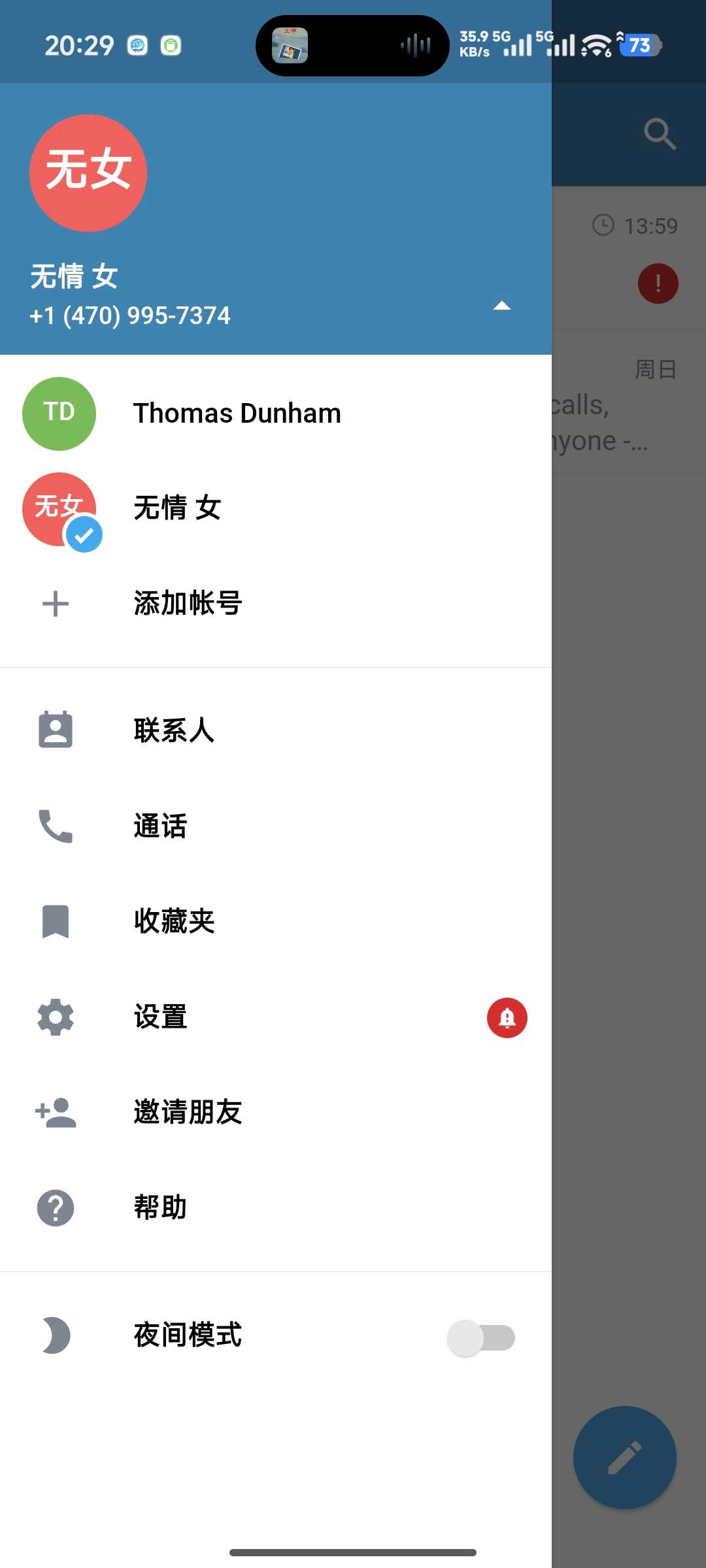Compose a new message with pencil button
The image size is (706, 1568).
pos(624,1458)
